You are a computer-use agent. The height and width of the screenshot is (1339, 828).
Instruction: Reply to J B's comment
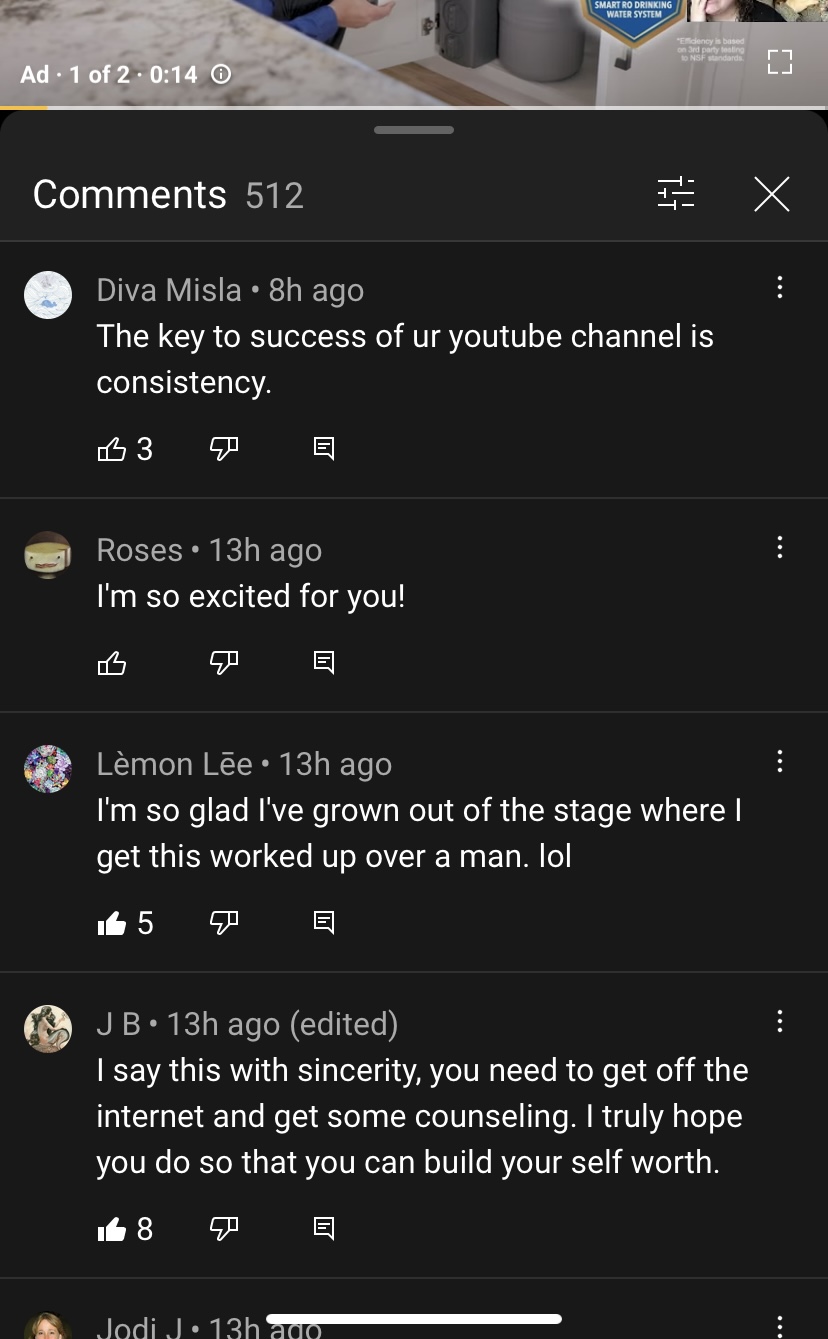[x=324, y=1228]
